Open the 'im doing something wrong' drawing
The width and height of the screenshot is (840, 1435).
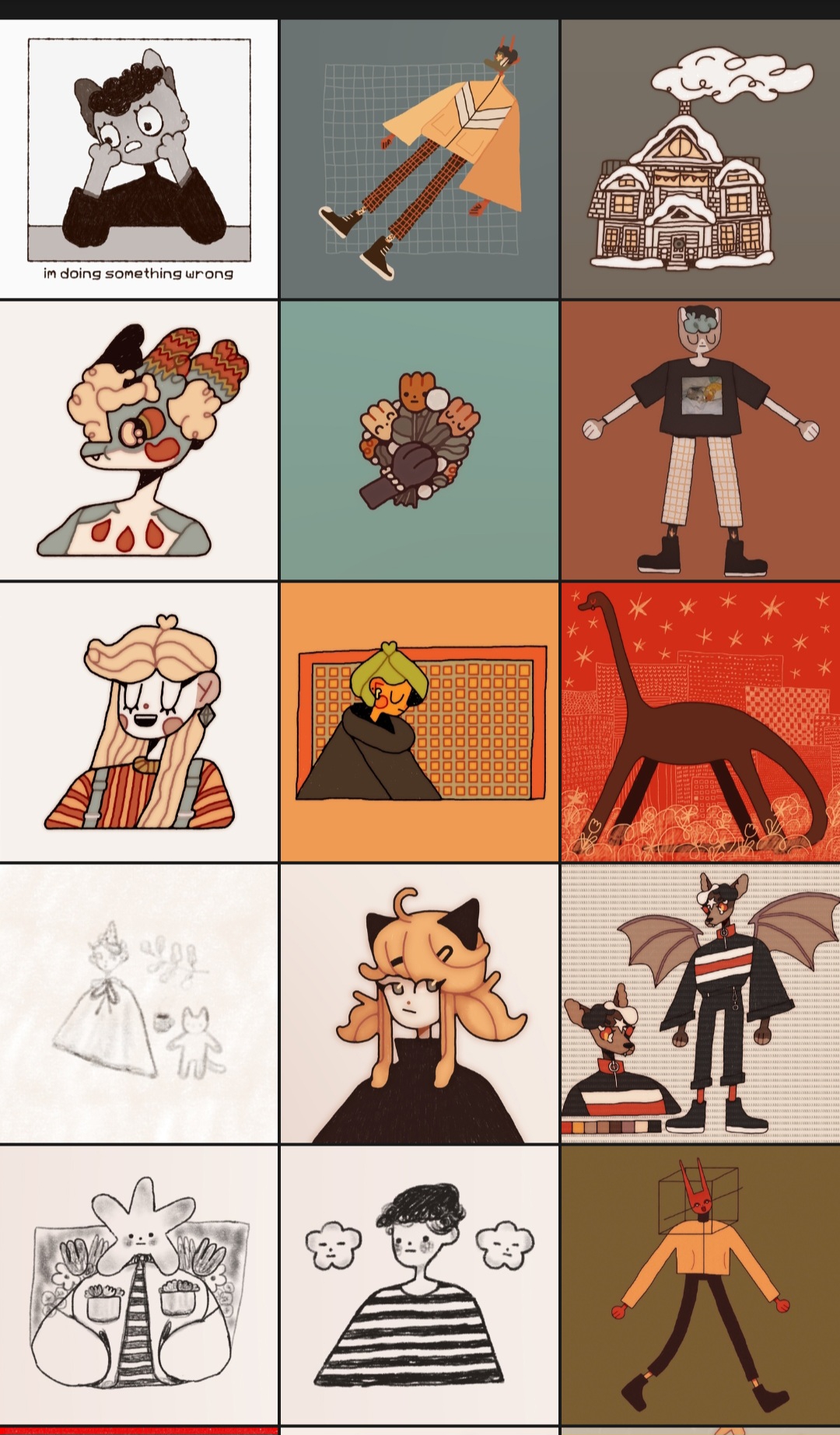click(138, 159)
